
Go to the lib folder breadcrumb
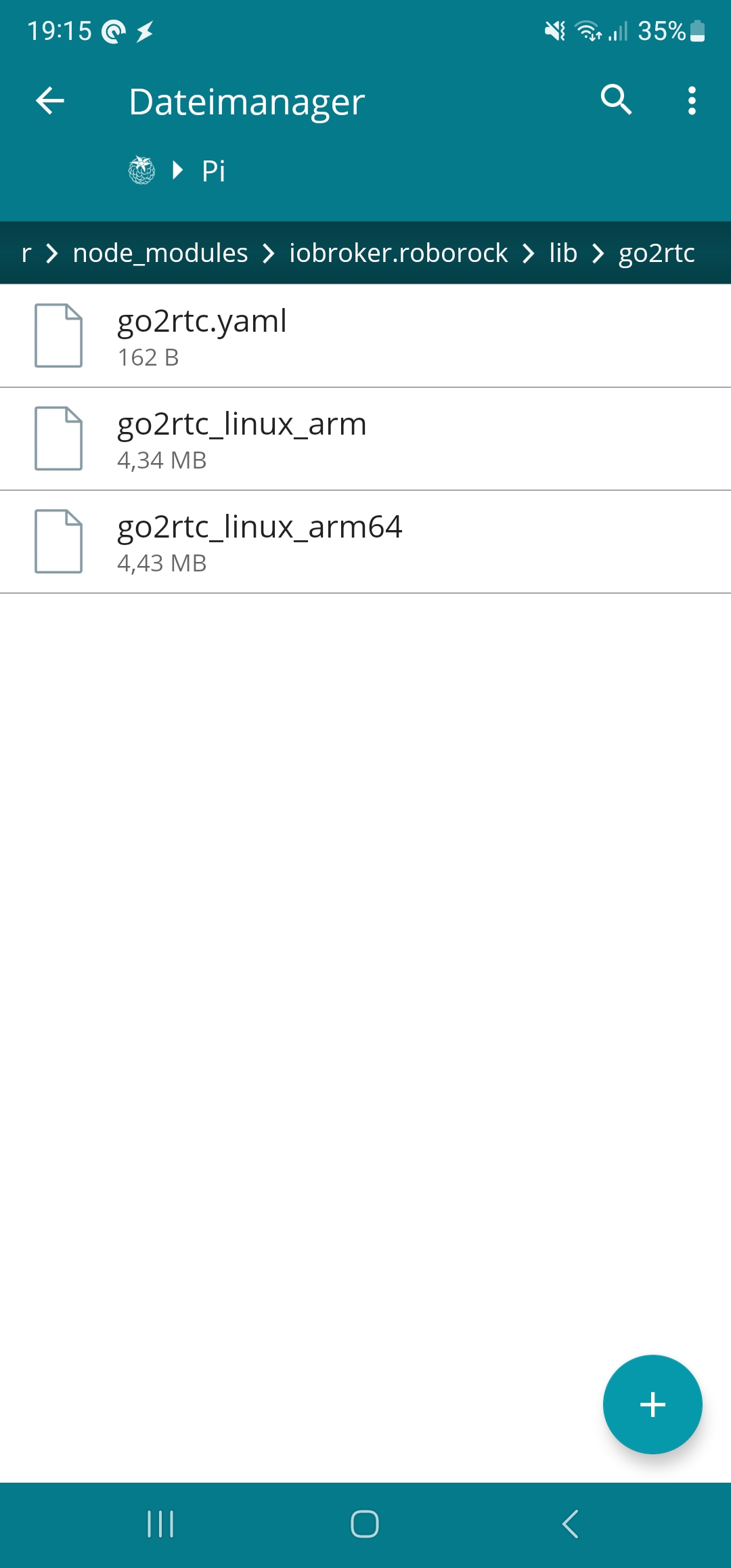[563, 253]
